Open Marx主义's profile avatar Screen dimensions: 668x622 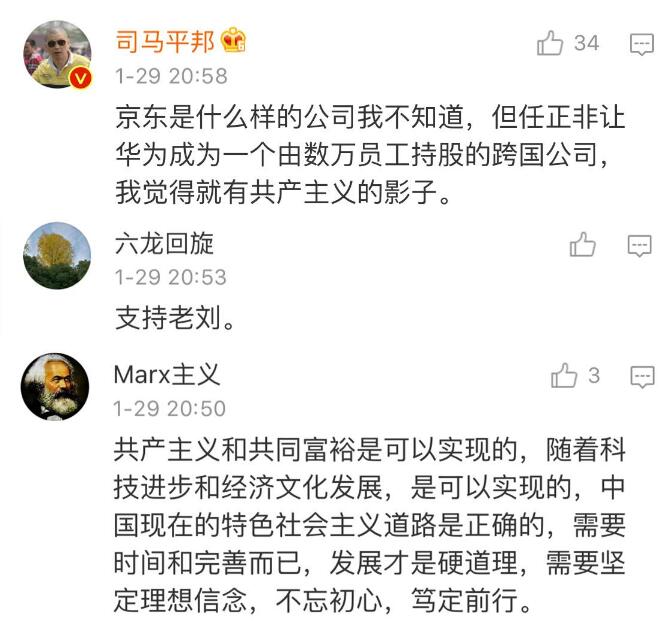(x=56, y=387)
